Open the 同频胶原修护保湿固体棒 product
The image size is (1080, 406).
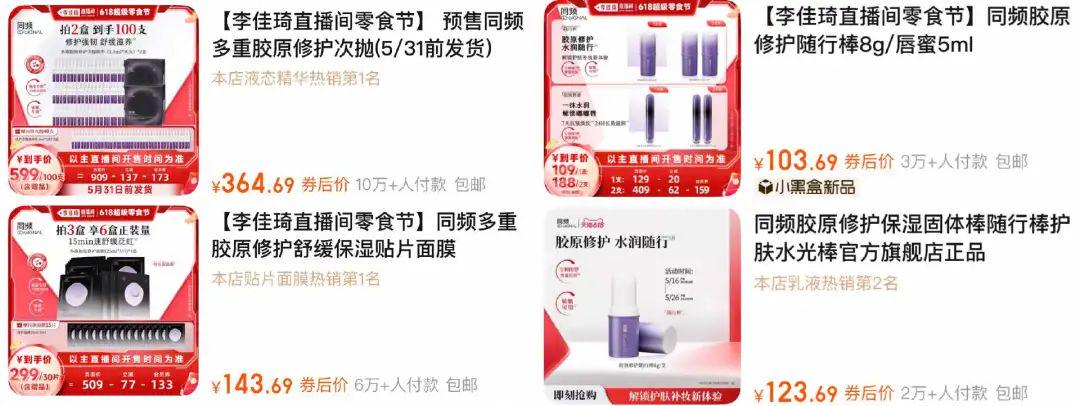(x=910, y=237)
